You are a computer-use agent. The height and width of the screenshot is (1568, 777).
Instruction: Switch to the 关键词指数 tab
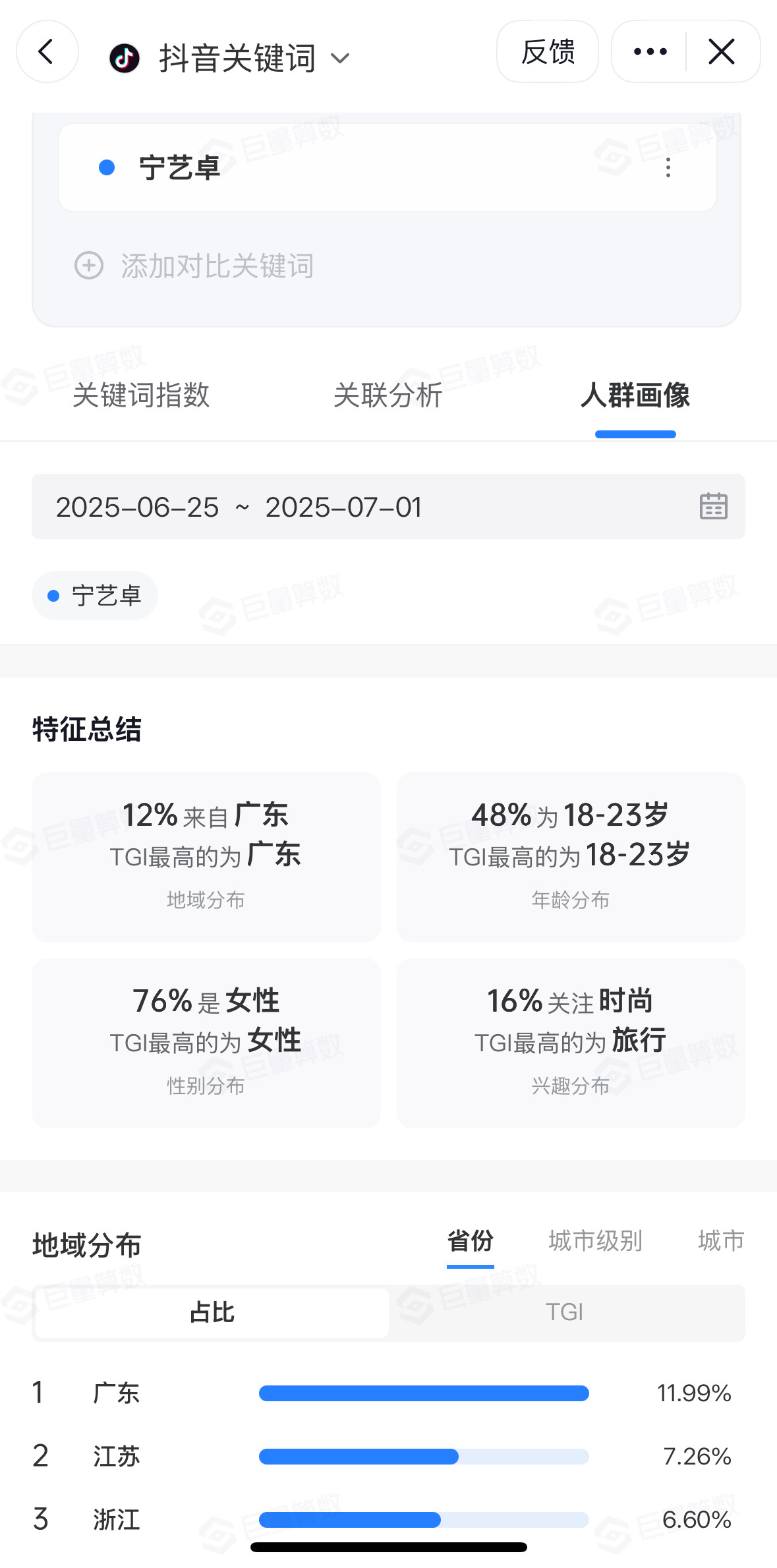pos(141,395)
